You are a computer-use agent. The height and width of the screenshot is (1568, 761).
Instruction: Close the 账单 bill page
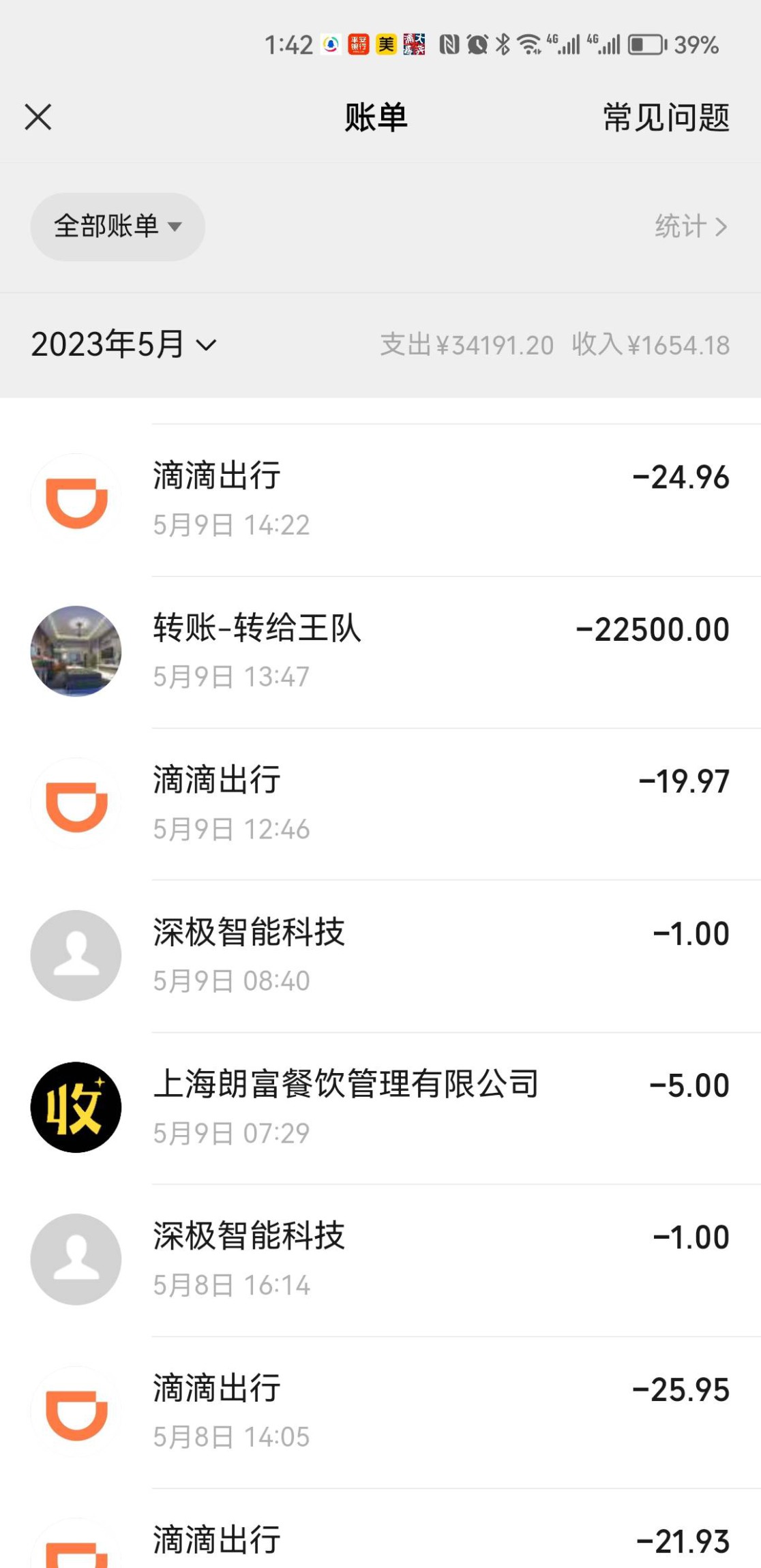click(38, 117)
